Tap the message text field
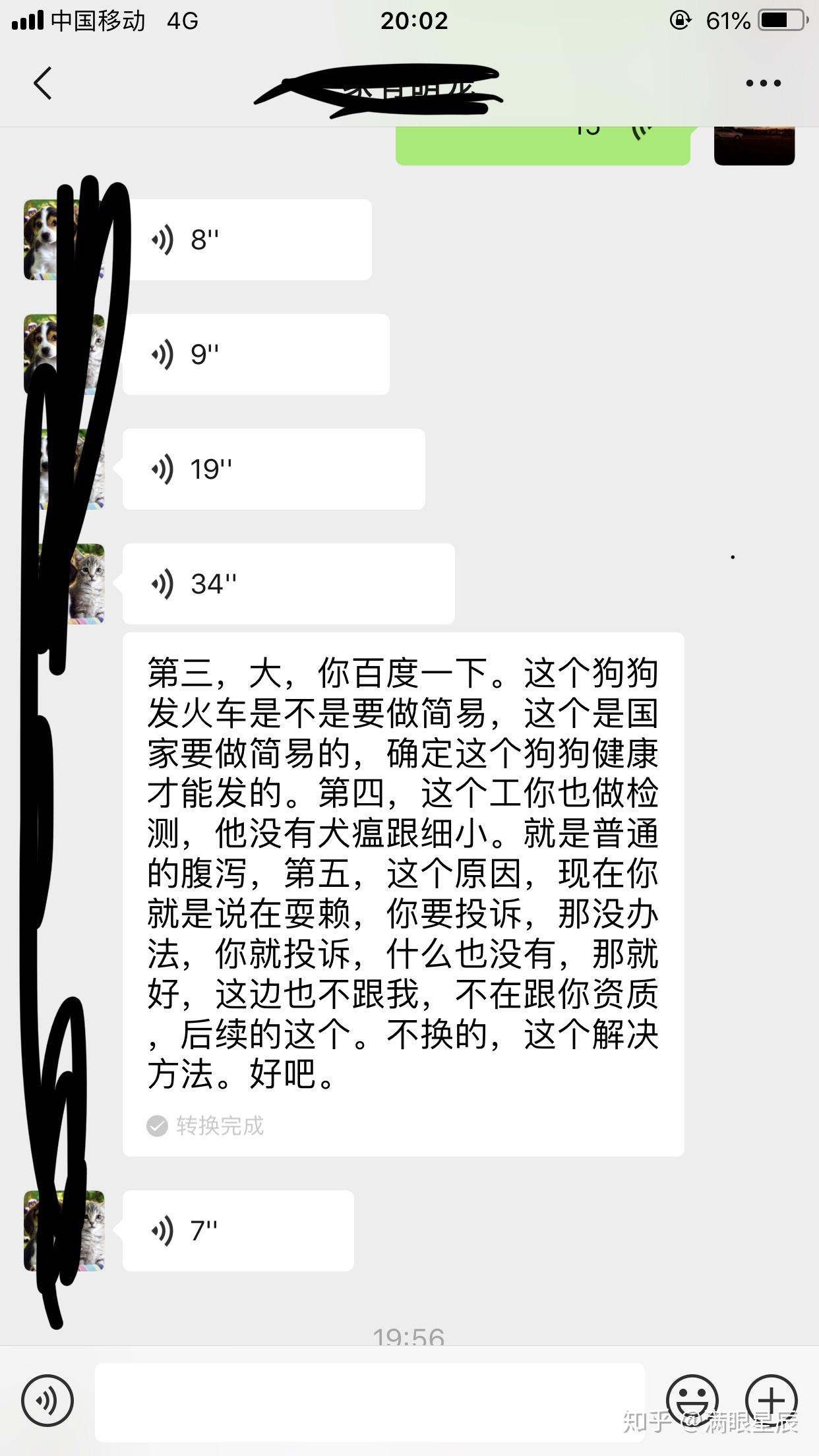Image resolution: width=819 pixels, height=1456 pixels. tap(370, 1402)
